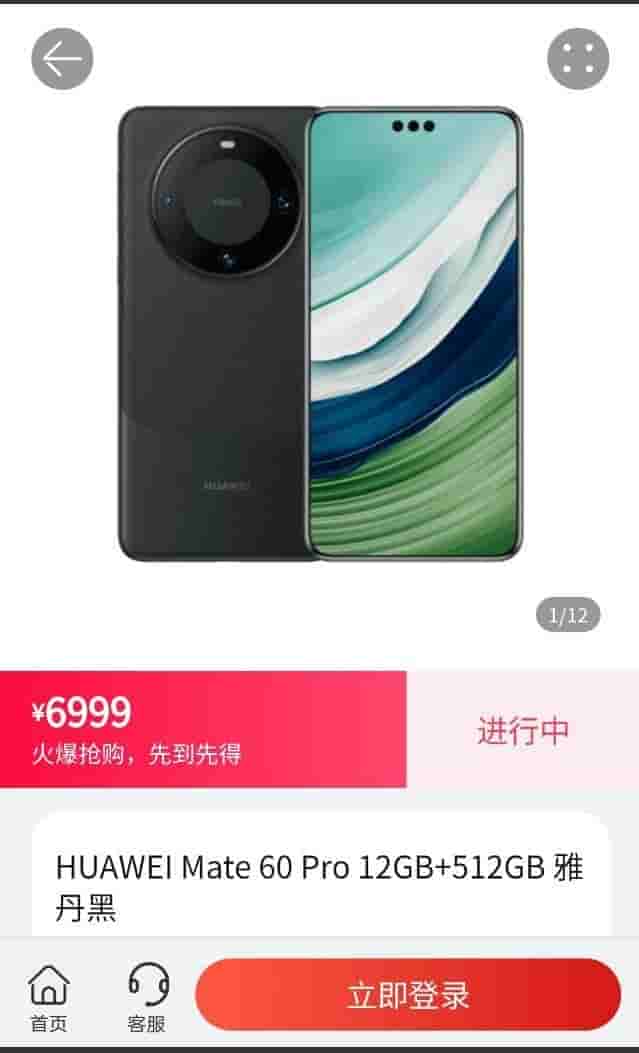The width and height of the screenshot is (639, 1053).
Task: Tap the 立即登录 login button
Action: (x=408, y=994)
